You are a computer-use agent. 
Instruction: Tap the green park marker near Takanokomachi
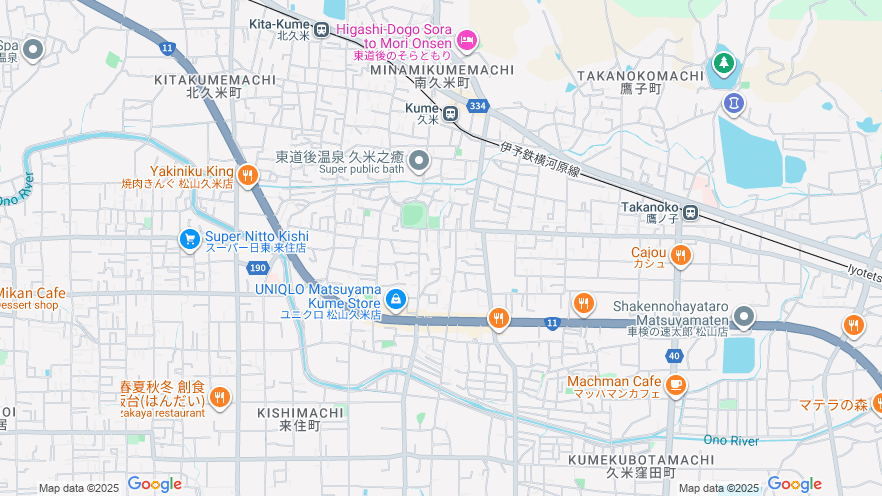(724, 65)
